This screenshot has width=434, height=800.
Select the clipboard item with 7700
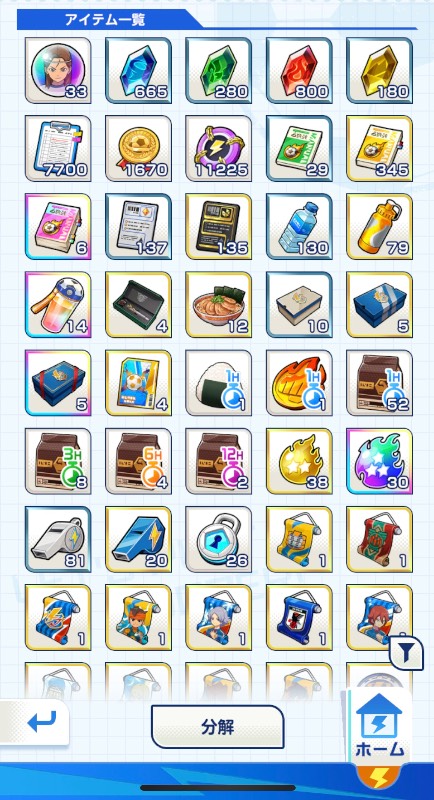click(58, 148)
